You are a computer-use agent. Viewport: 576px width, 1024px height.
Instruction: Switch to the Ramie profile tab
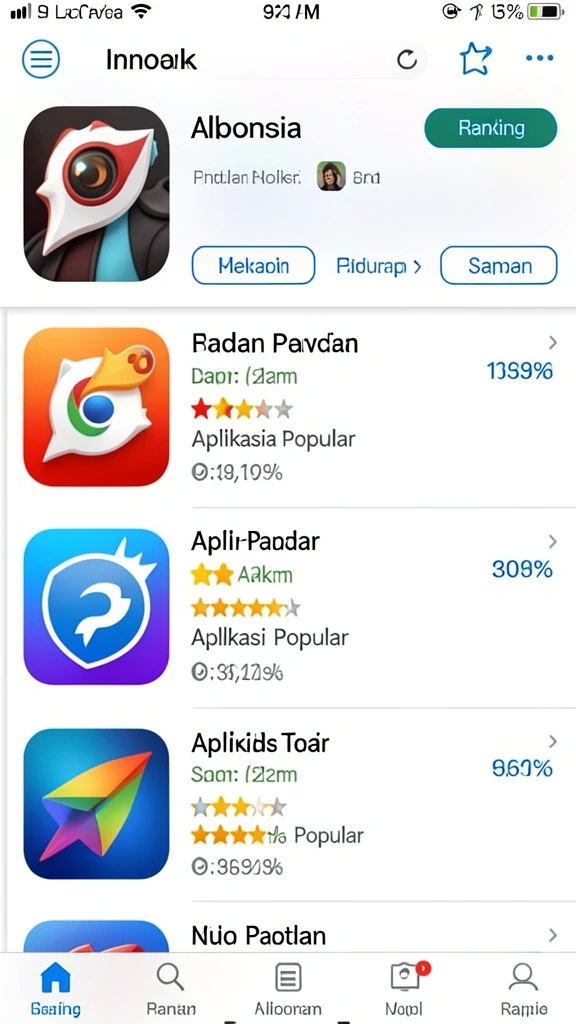[x=523, y=989]
